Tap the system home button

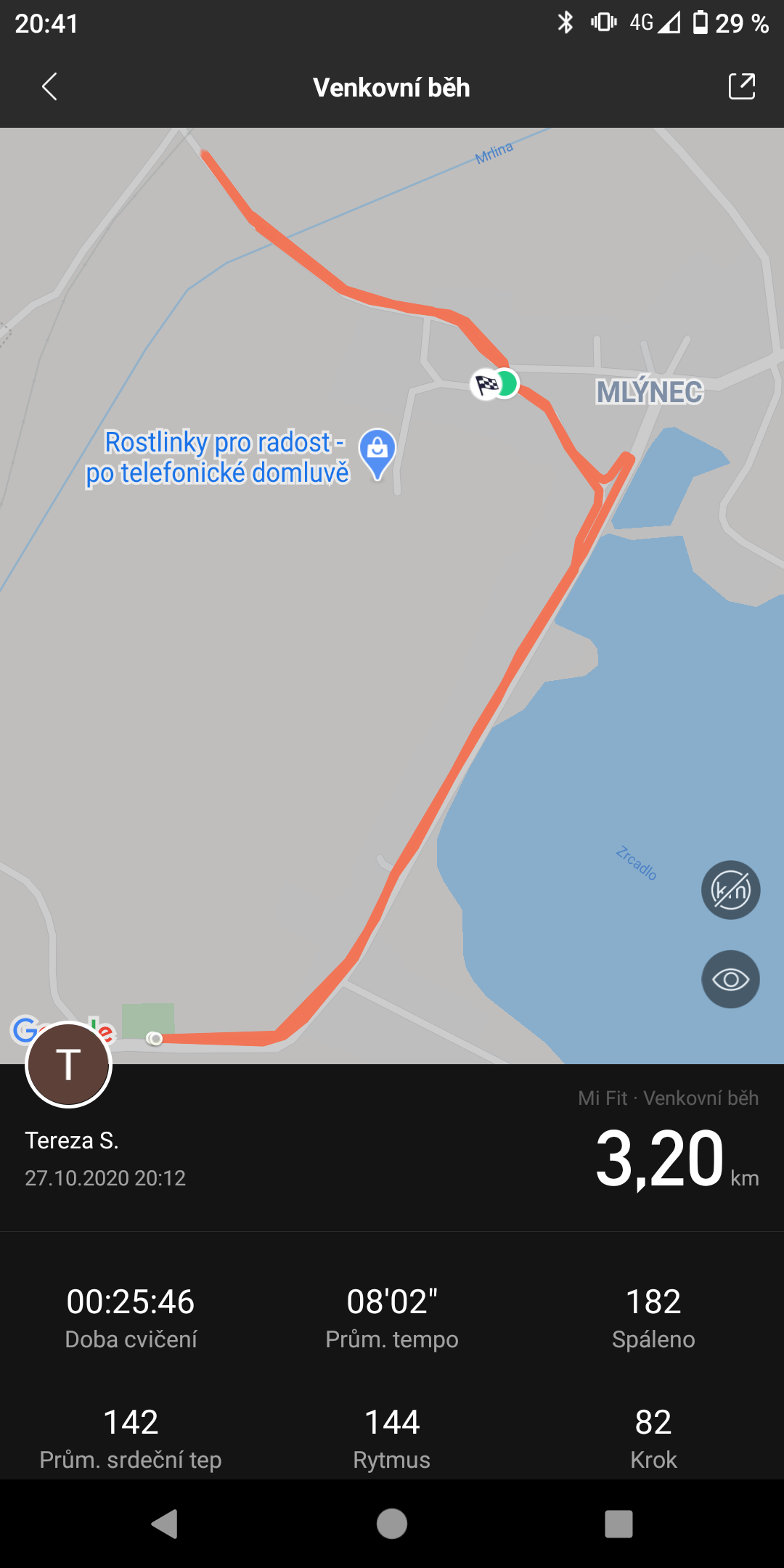click(x=392, y=1524)
